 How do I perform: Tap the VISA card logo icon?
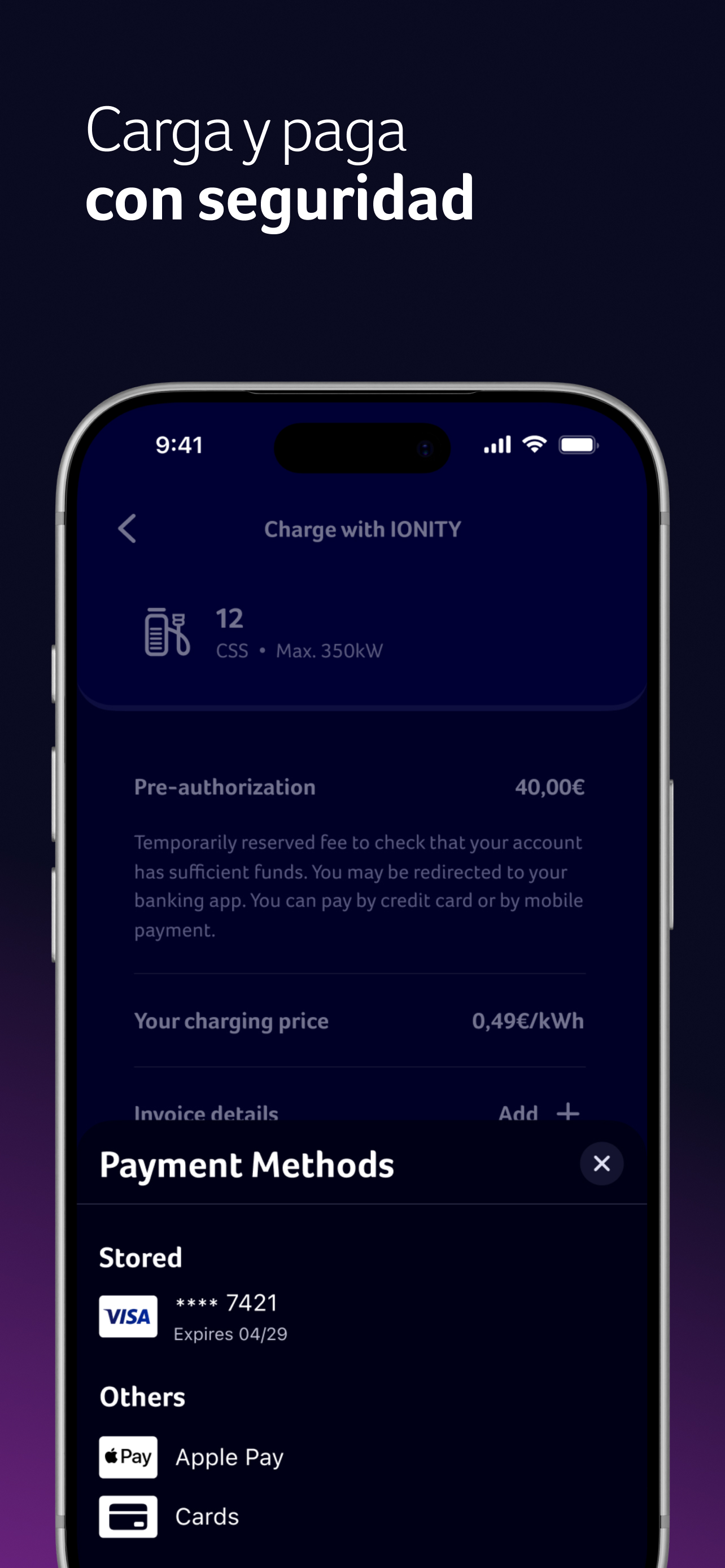pos(128,1317)
